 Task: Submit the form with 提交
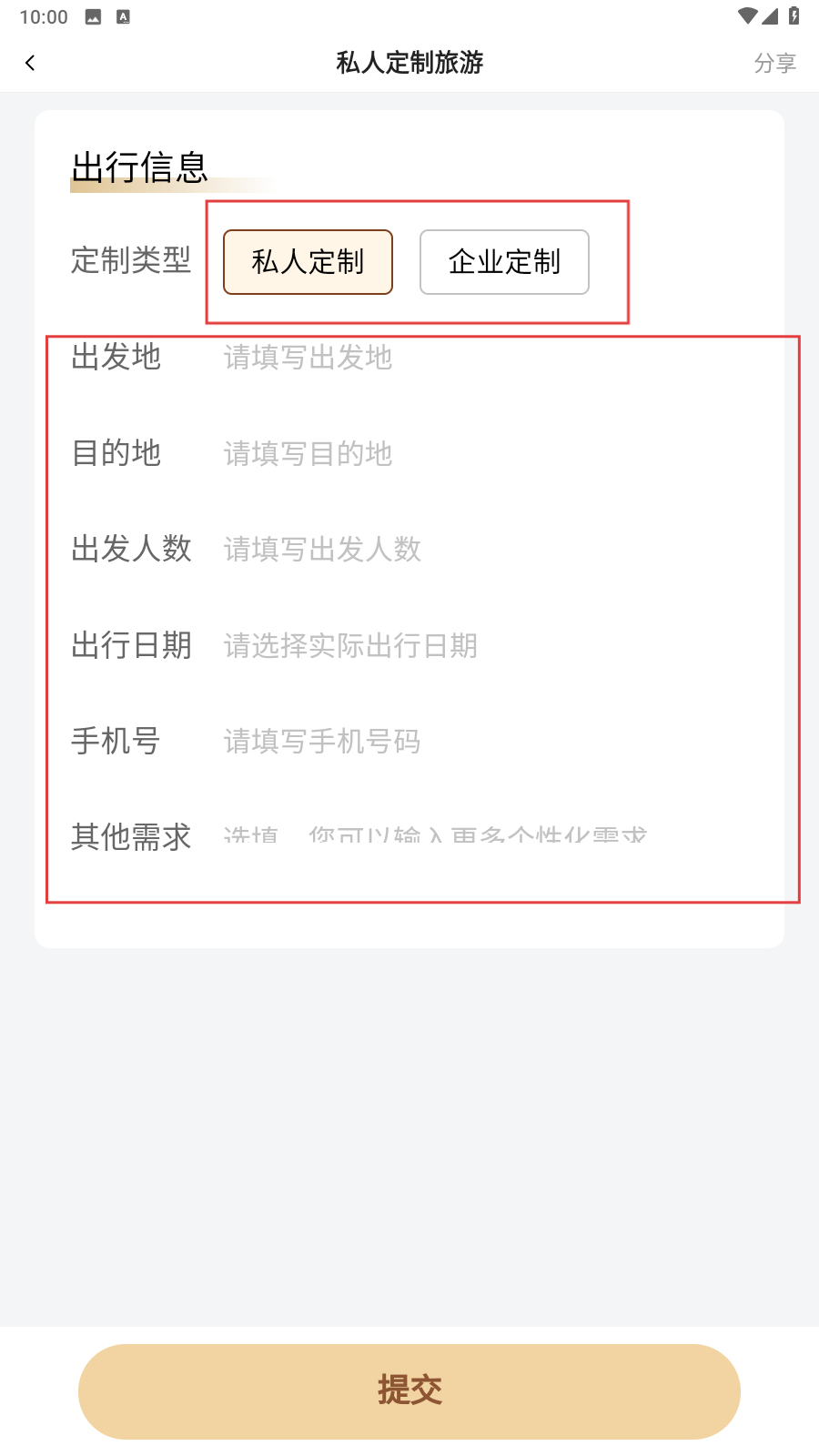coord(409,1391)
